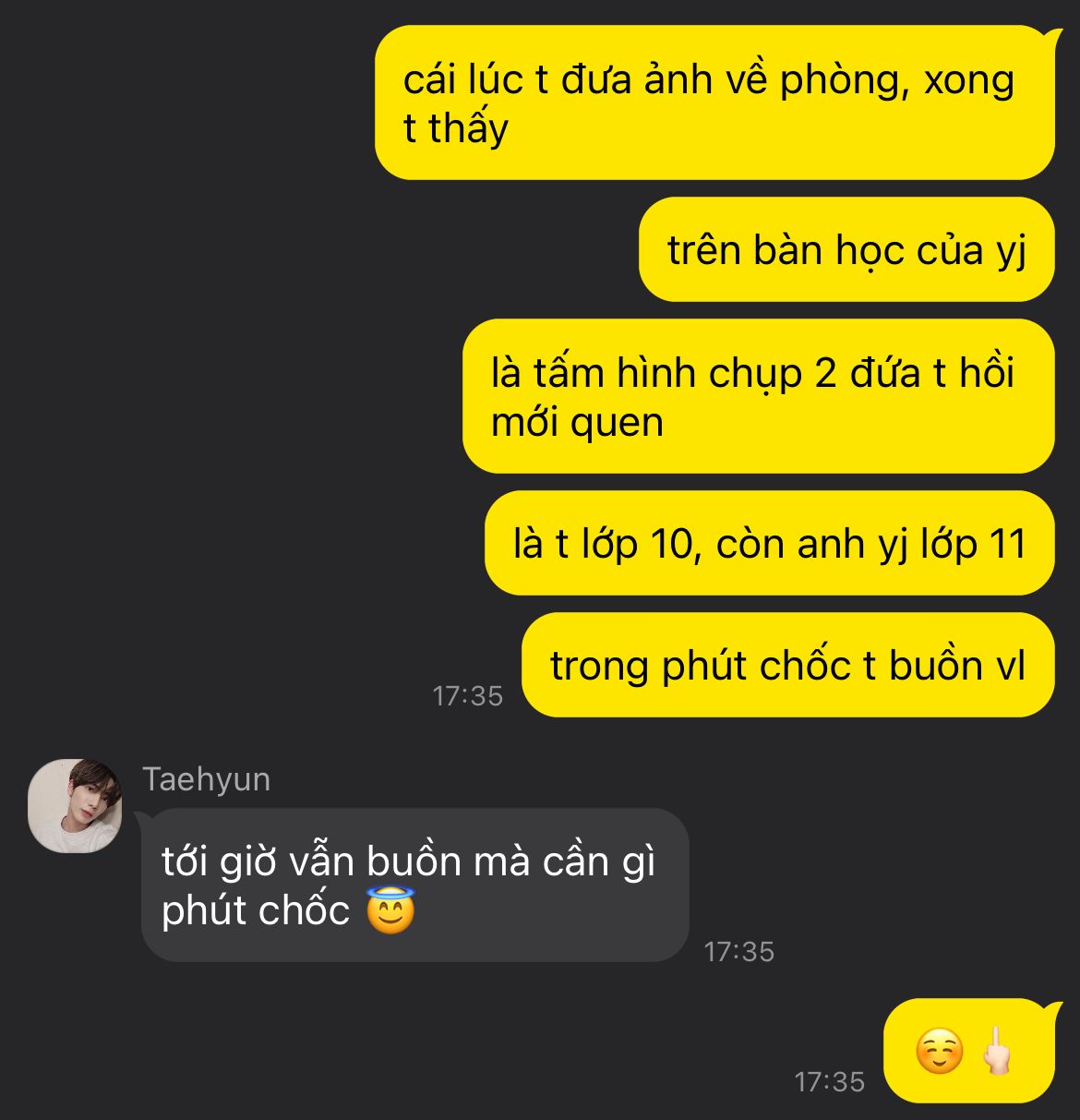Open Taehyun's profile picture

pyautogui.click(x=75, y=805)
